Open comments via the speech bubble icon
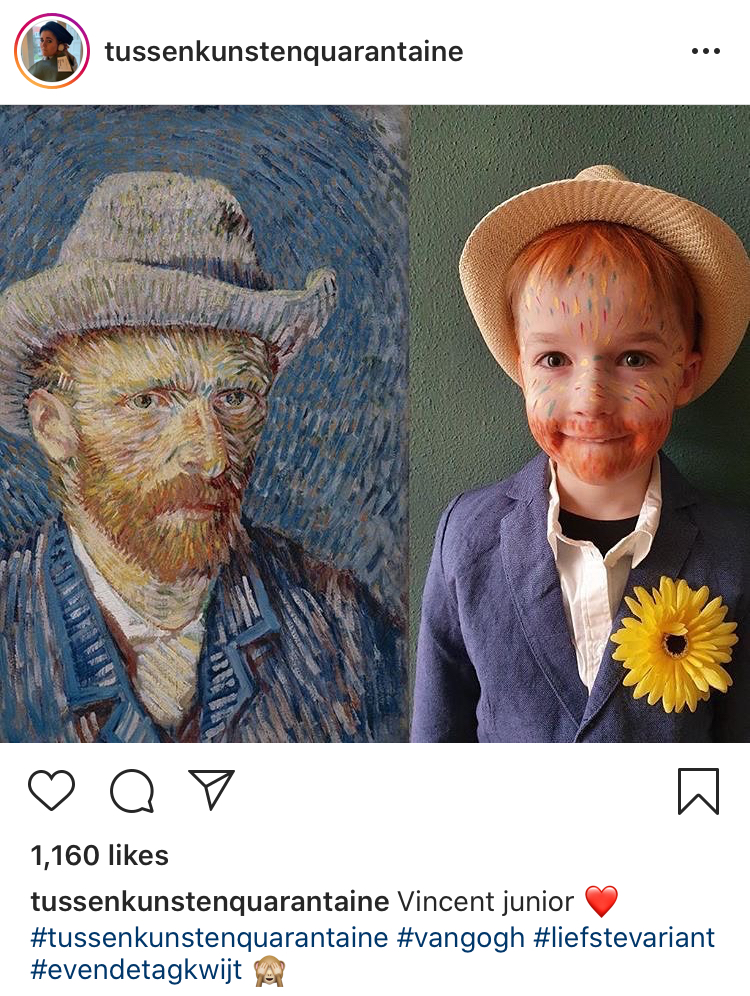The image size is (750, 996). pos(132,792)
